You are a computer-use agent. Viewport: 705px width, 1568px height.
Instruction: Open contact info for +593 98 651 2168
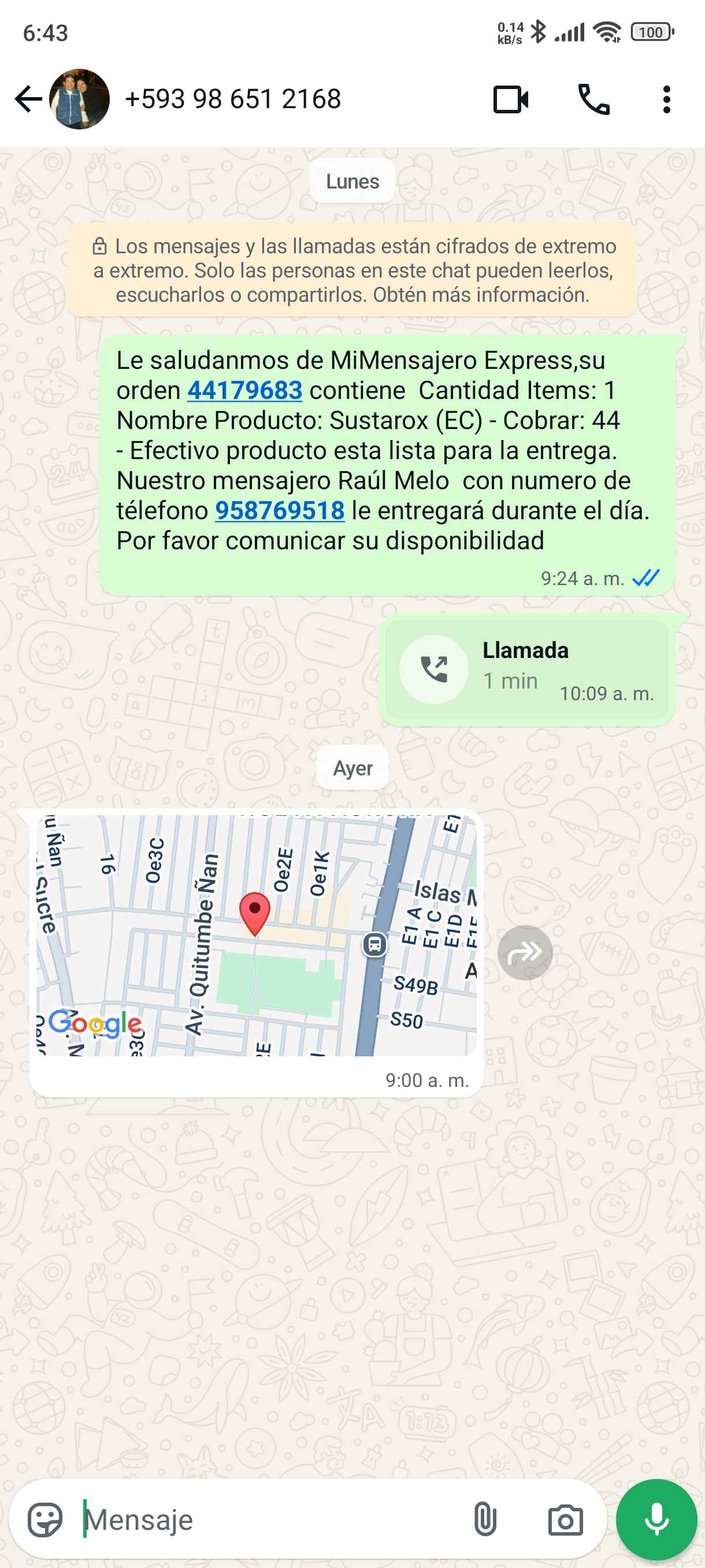[x=232, y=99]
